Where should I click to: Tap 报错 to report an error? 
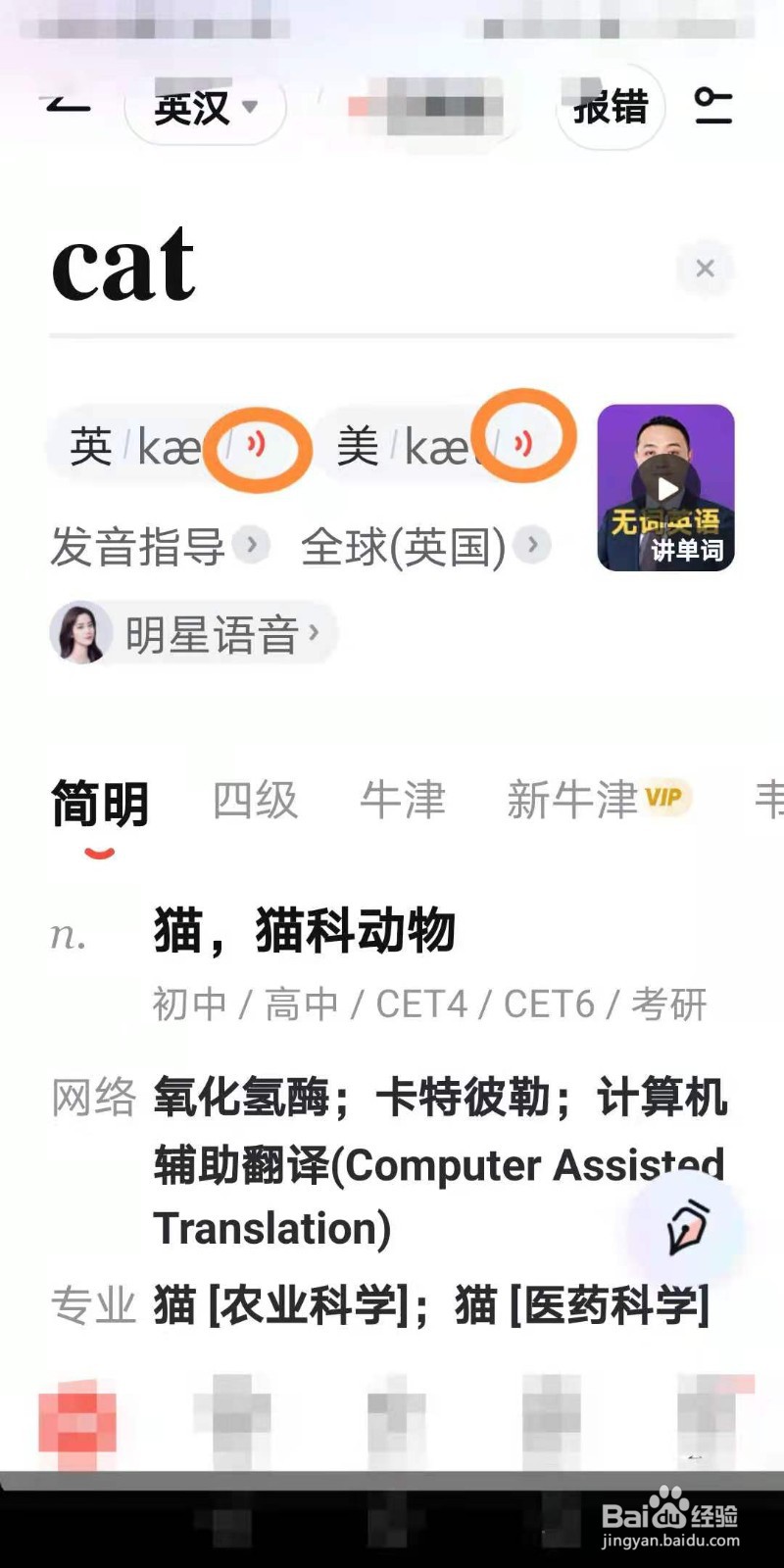click(610, 108)
